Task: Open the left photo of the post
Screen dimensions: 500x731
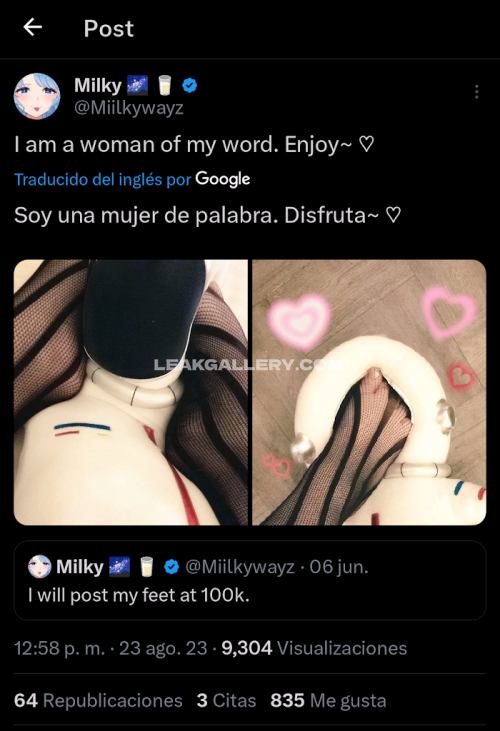Action: (x=130, y=392)
